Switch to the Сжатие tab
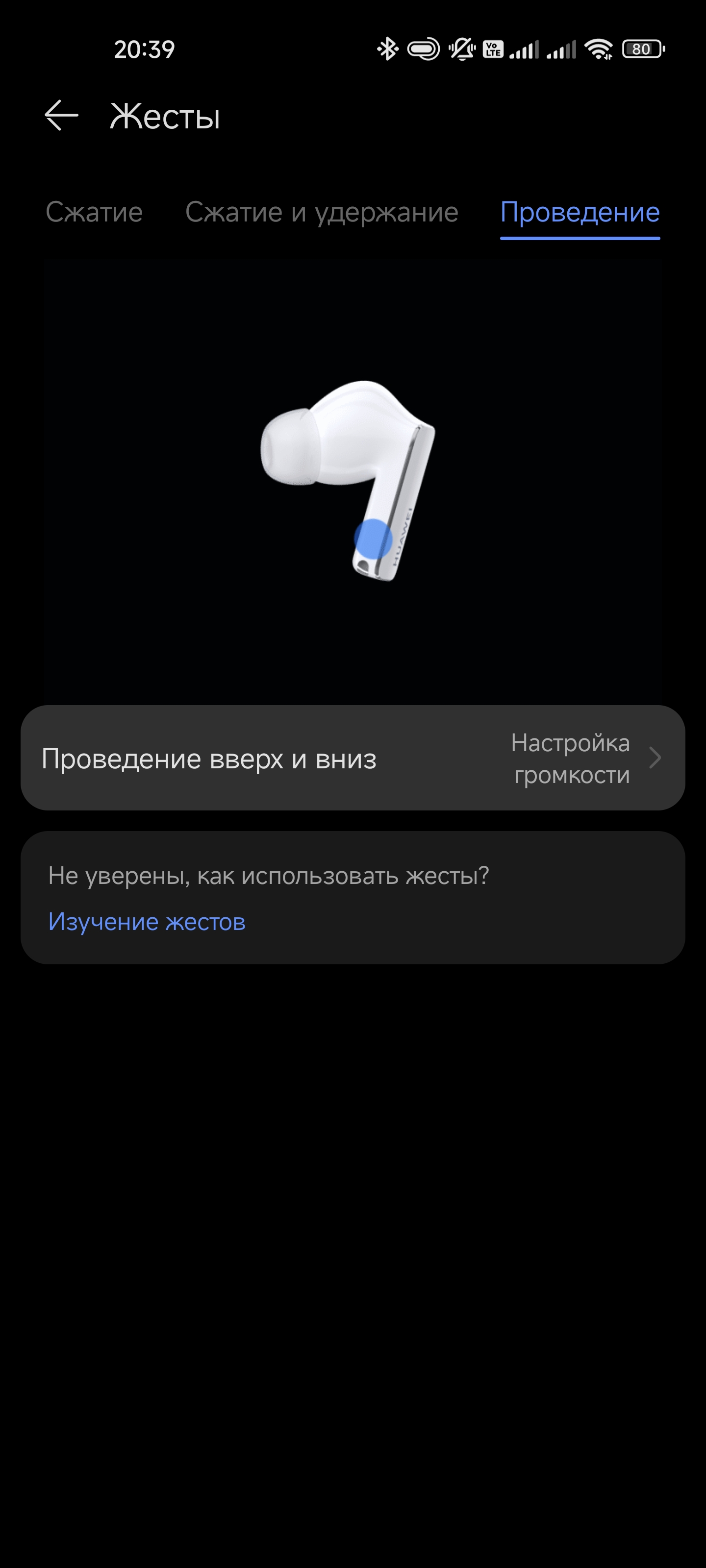Screen dimensions: 706x1568 [x=95, y=213]
